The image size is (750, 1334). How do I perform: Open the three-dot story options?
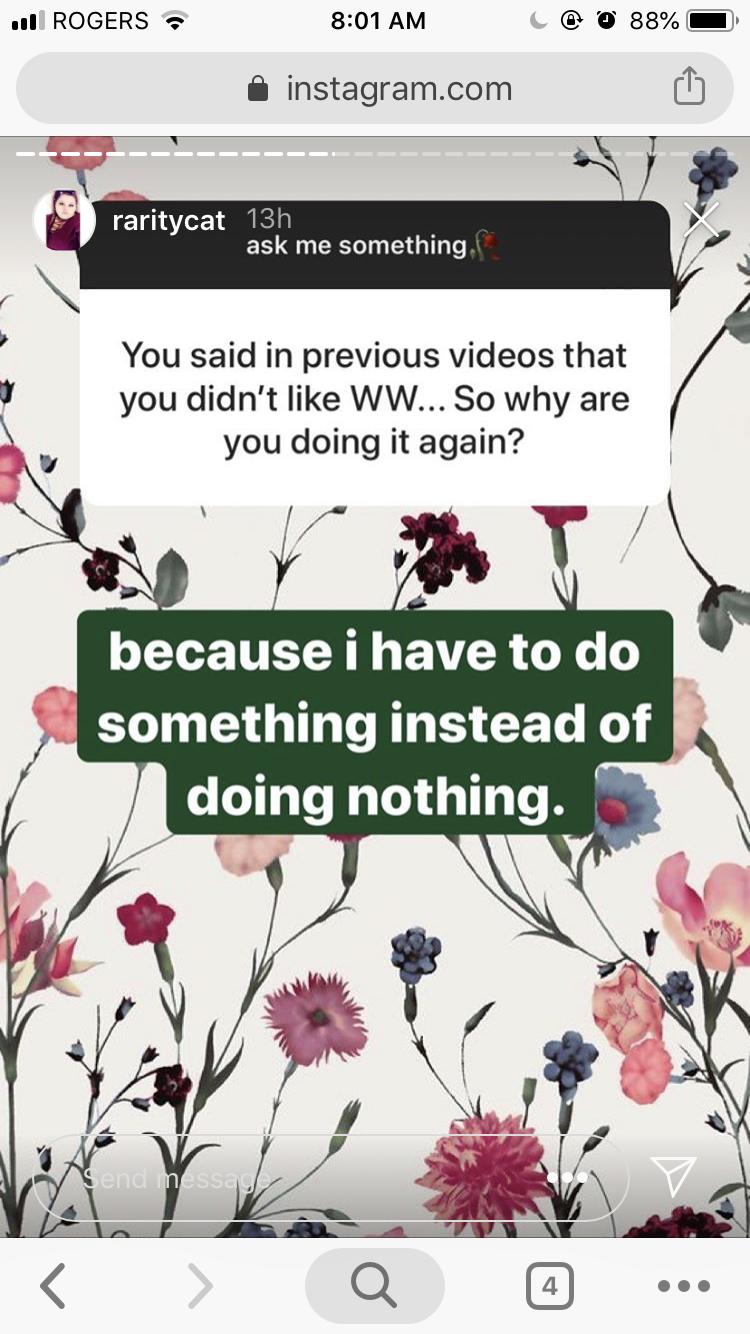(x=567, y=1178)
